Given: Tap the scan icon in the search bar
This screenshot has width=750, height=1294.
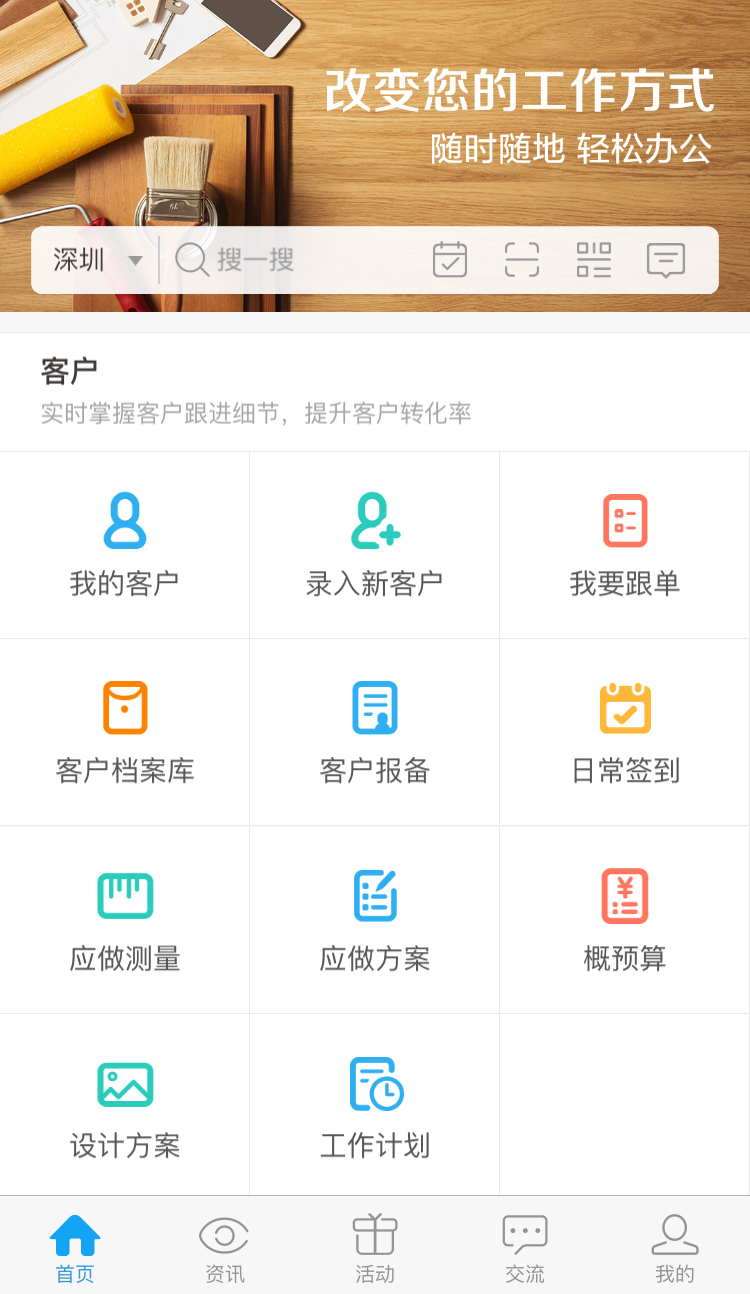Looking at the screenshot, I should [522, 259].
